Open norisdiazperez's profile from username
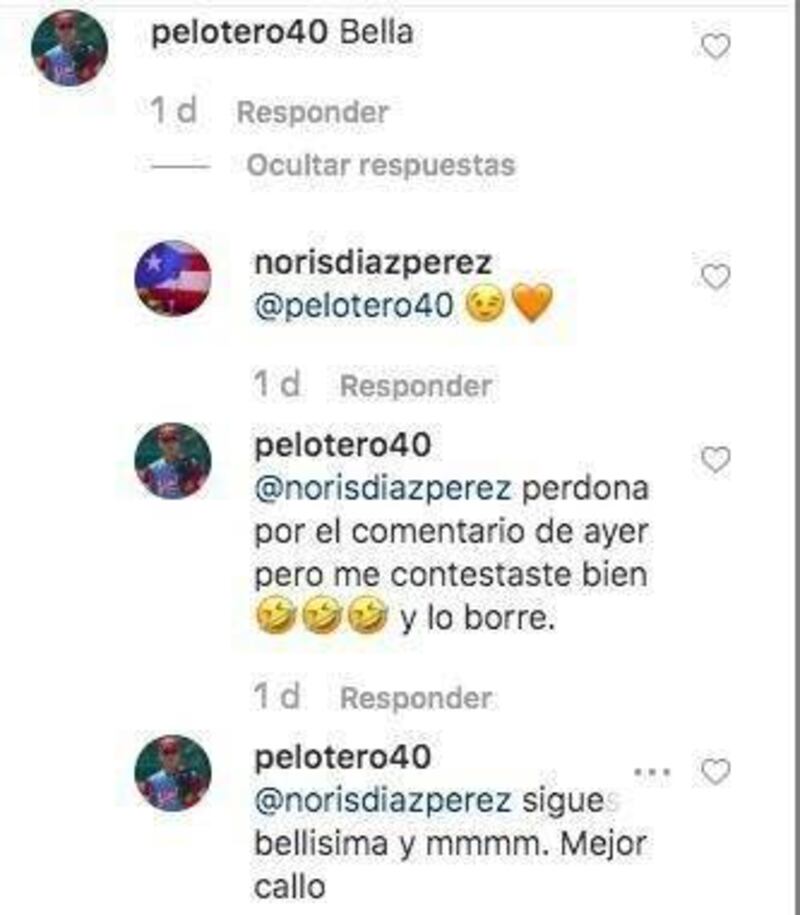This screenshot has width=800, height=915. [373, 263]
